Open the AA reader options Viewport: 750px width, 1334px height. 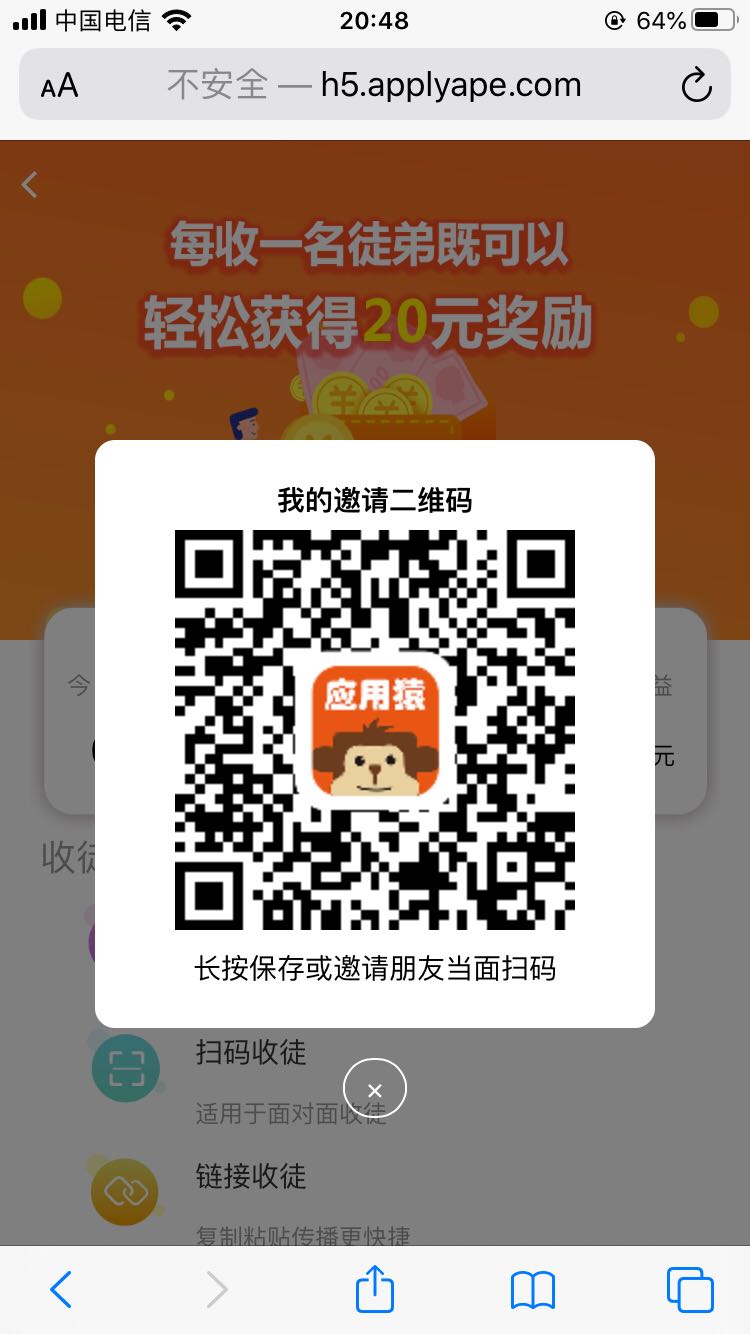(59, 86)
